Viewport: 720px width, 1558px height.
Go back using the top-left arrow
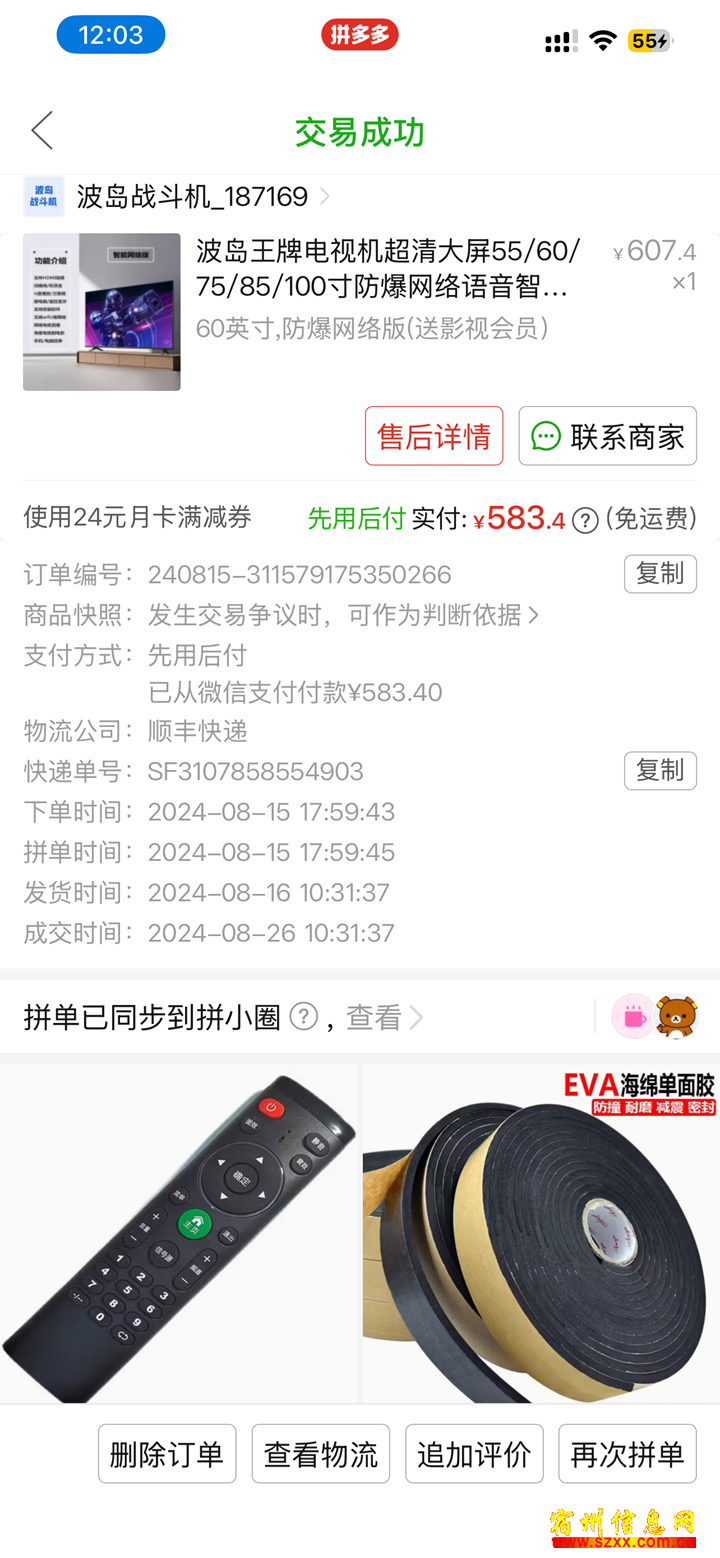42,131
